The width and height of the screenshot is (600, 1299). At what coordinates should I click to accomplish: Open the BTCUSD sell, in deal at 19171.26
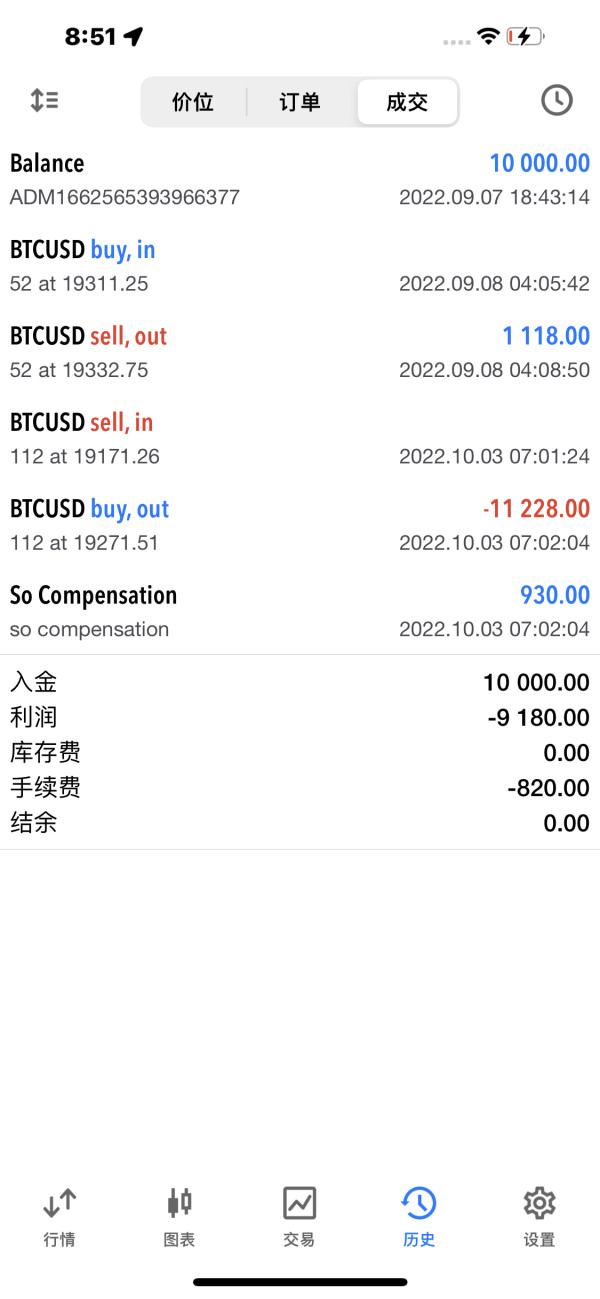click(300, 438)
